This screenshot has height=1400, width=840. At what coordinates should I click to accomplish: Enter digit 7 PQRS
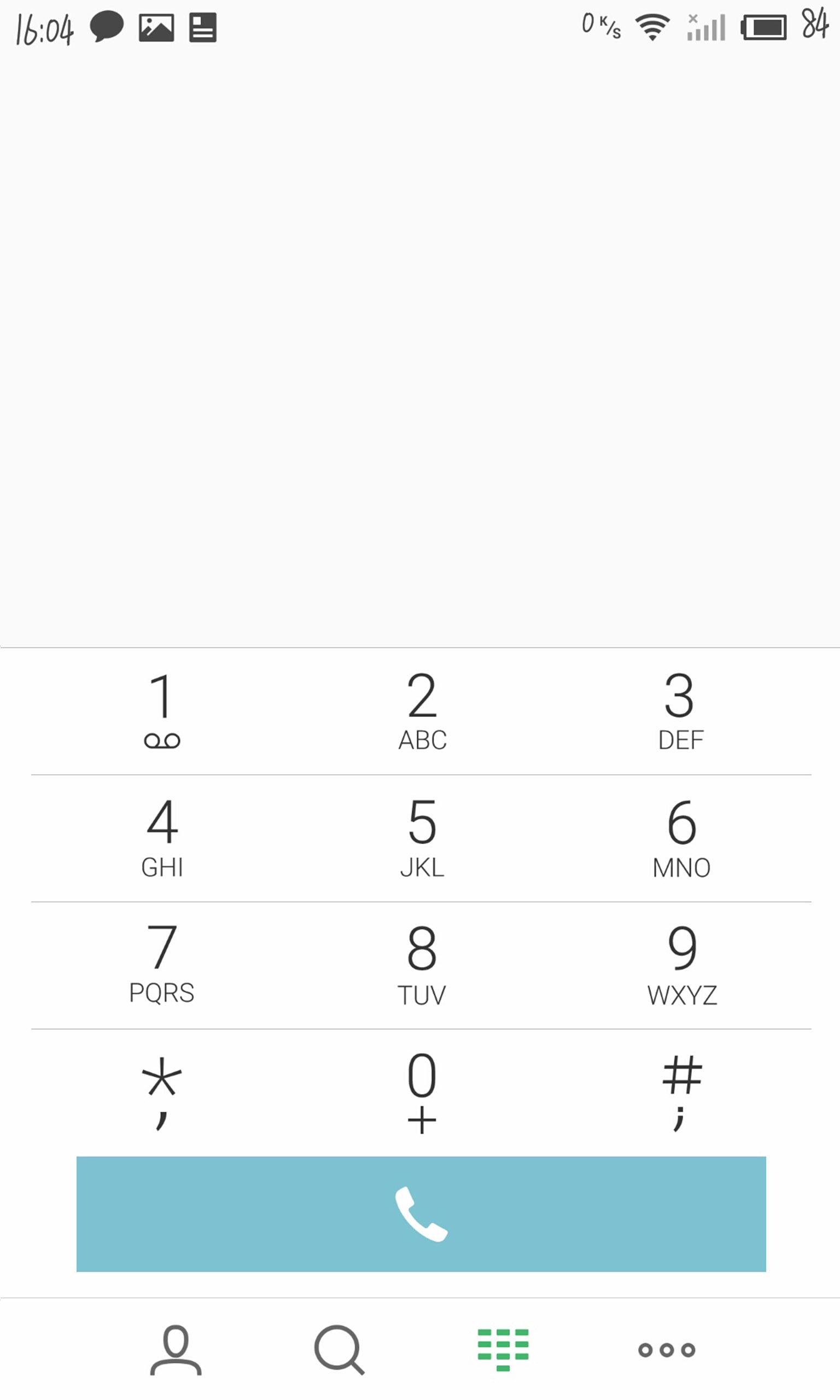coord(162,965)
